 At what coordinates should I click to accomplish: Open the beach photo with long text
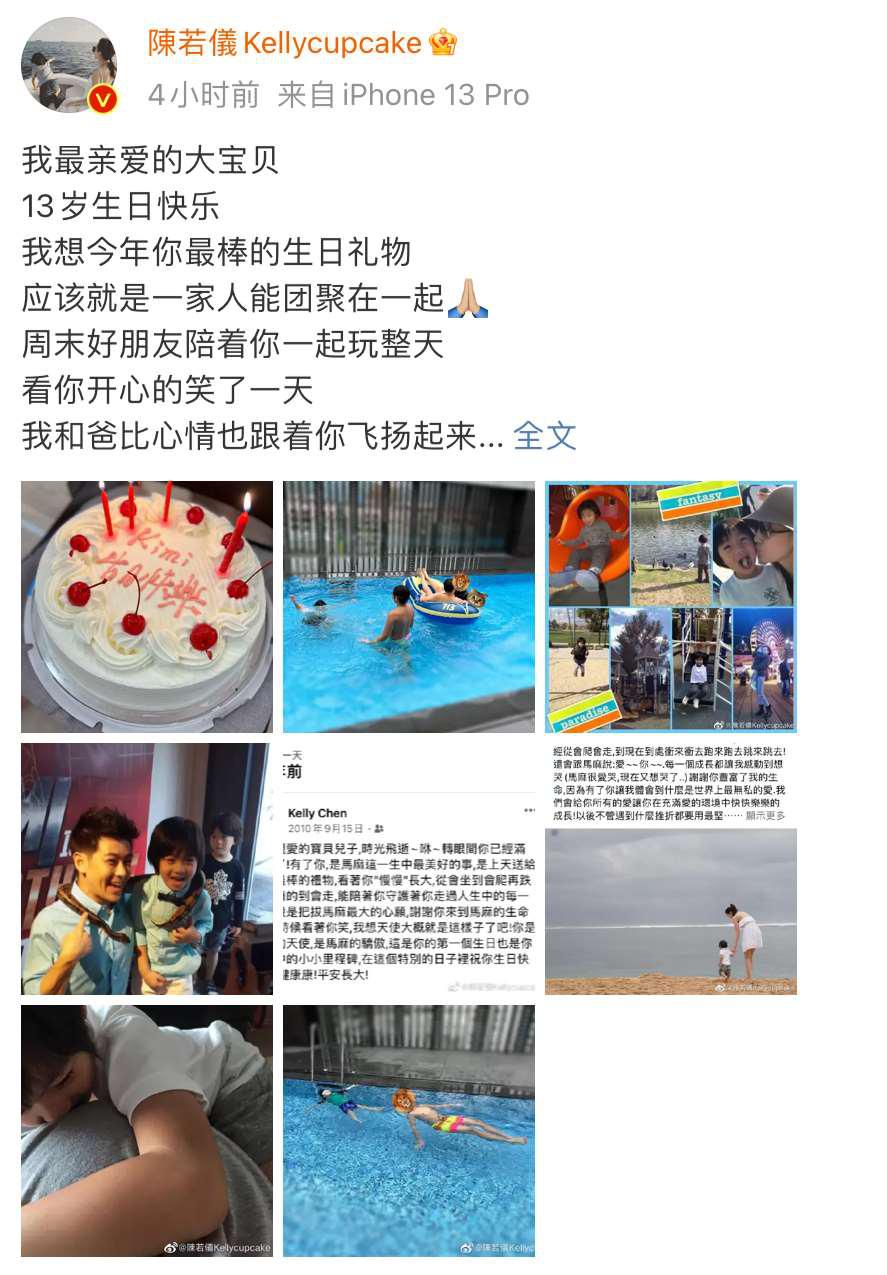tap(670, 868)
